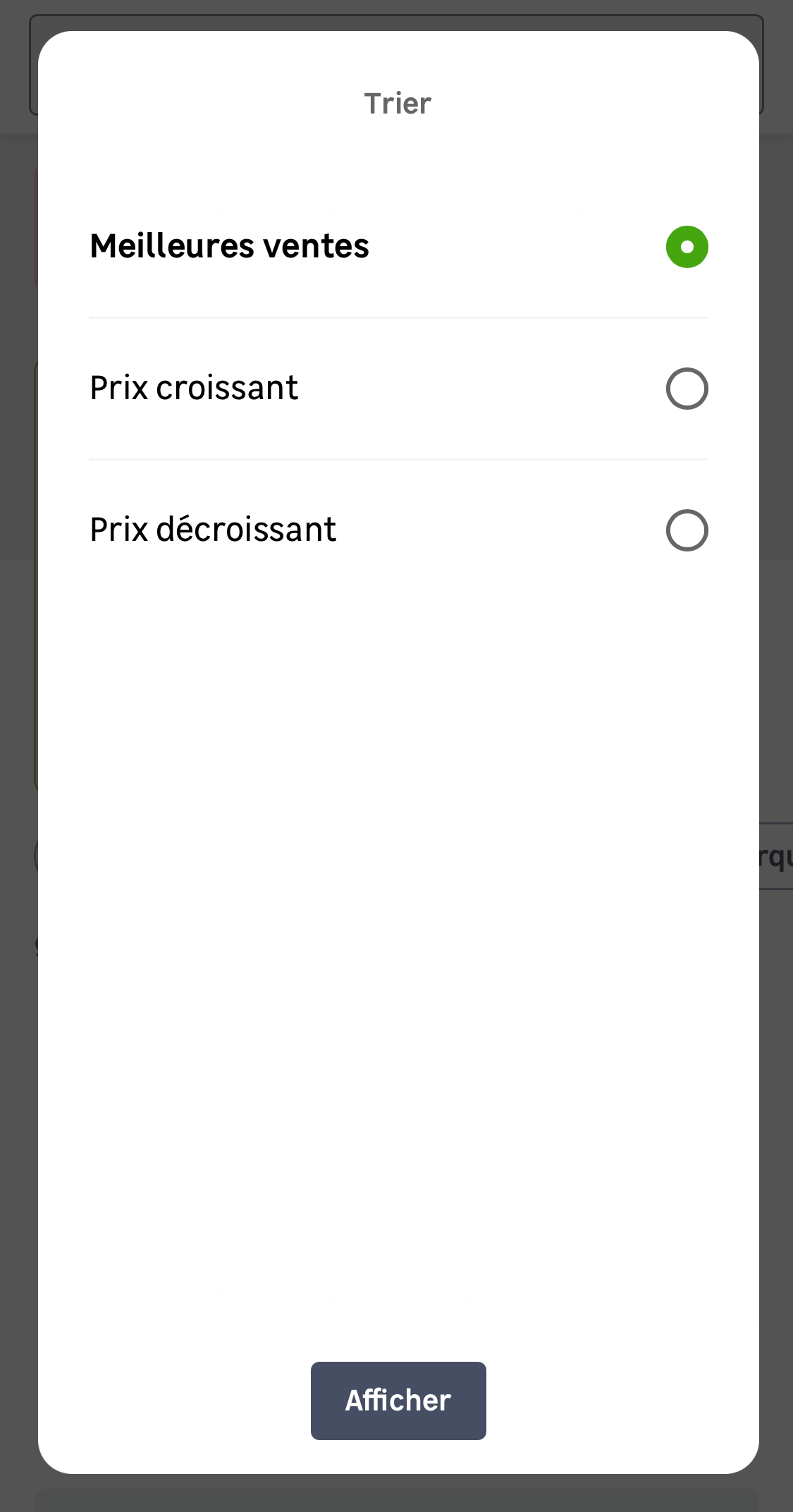Click the Prix décroissant label text

212,529
